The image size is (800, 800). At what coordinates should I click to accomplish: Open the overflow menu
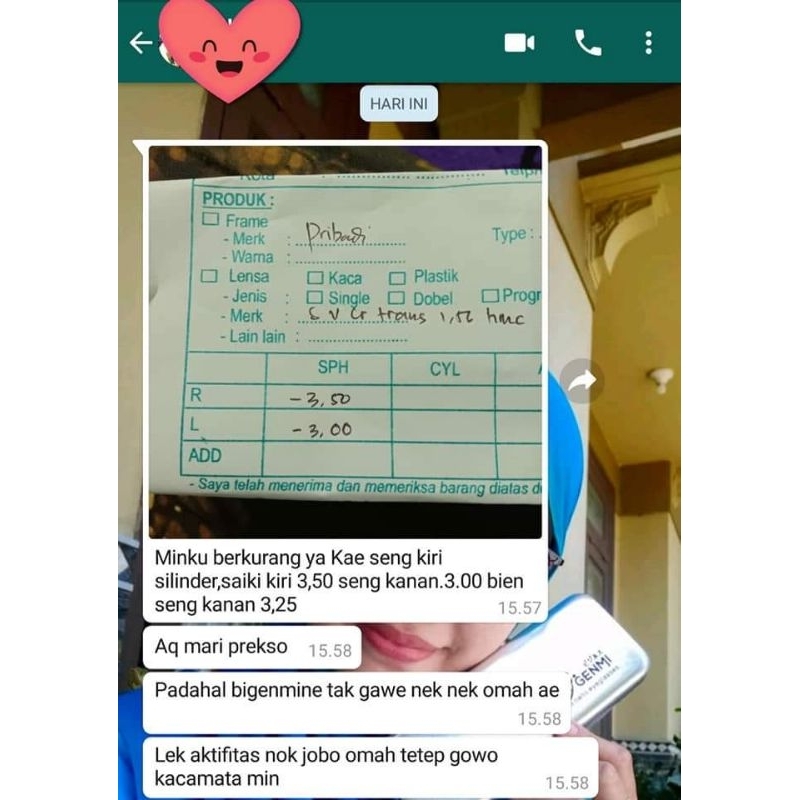pyautogui.click(x=649, y=42)
